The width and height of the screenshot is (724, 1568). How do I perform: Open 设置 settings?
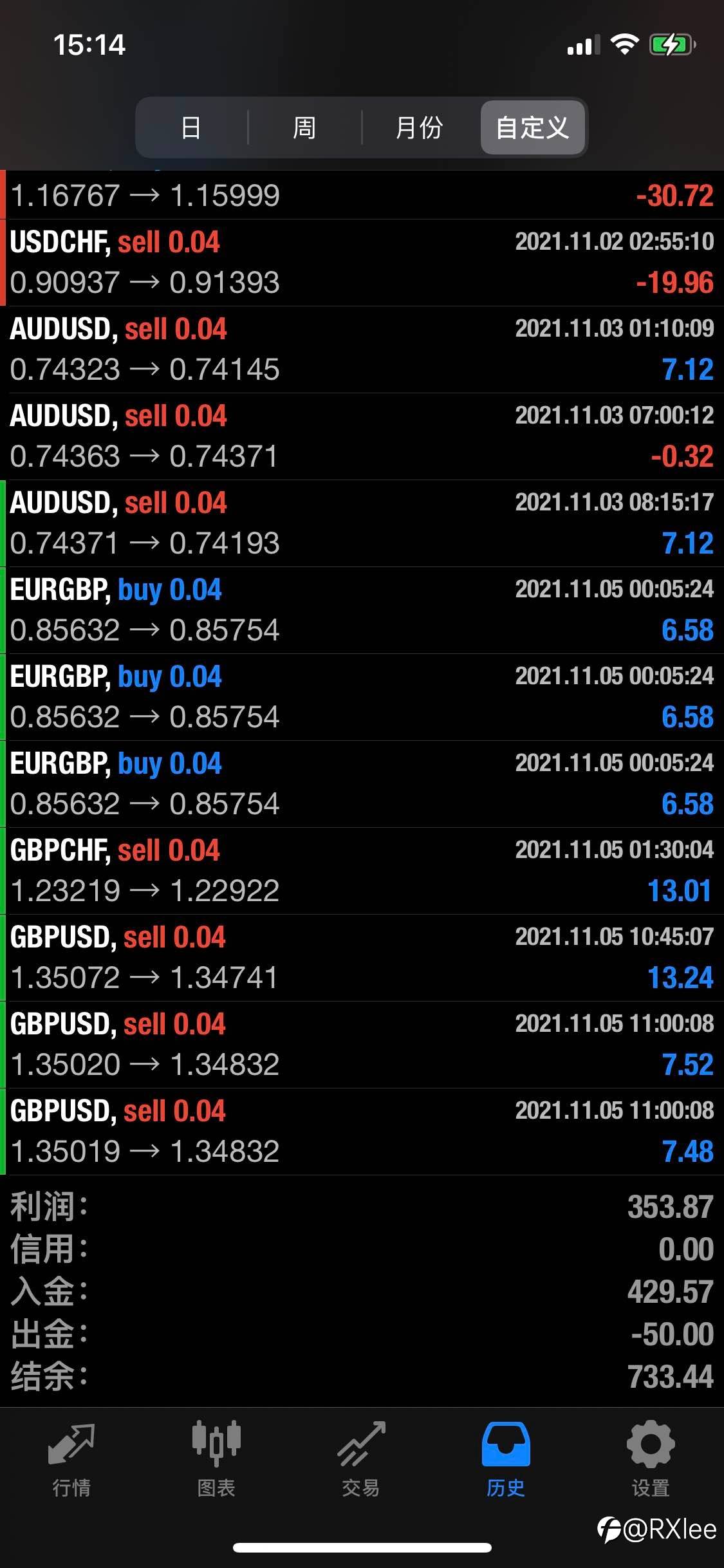coord(651,1459)
